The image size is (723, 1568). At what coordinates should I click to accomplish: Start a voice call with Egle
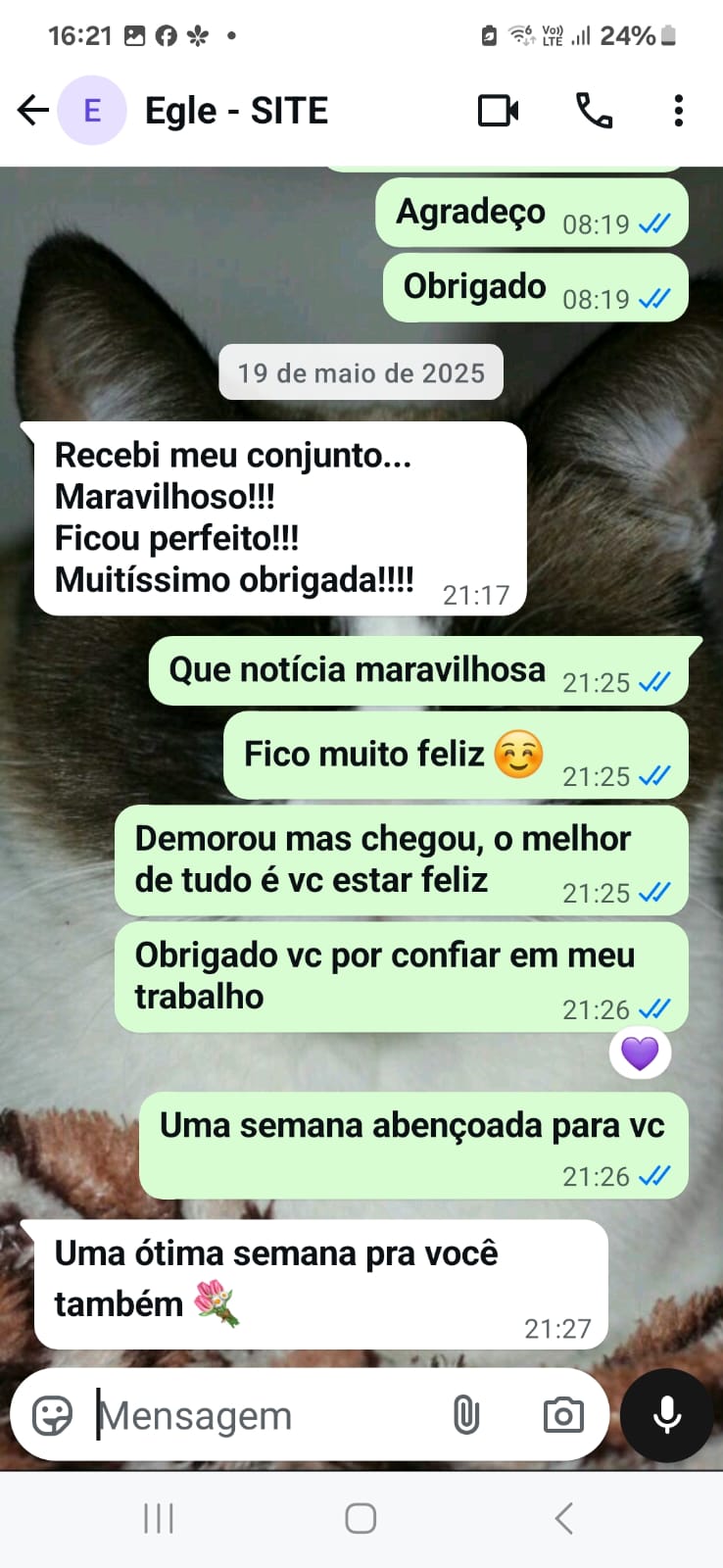pyautogui.click(x=594, y=111)
